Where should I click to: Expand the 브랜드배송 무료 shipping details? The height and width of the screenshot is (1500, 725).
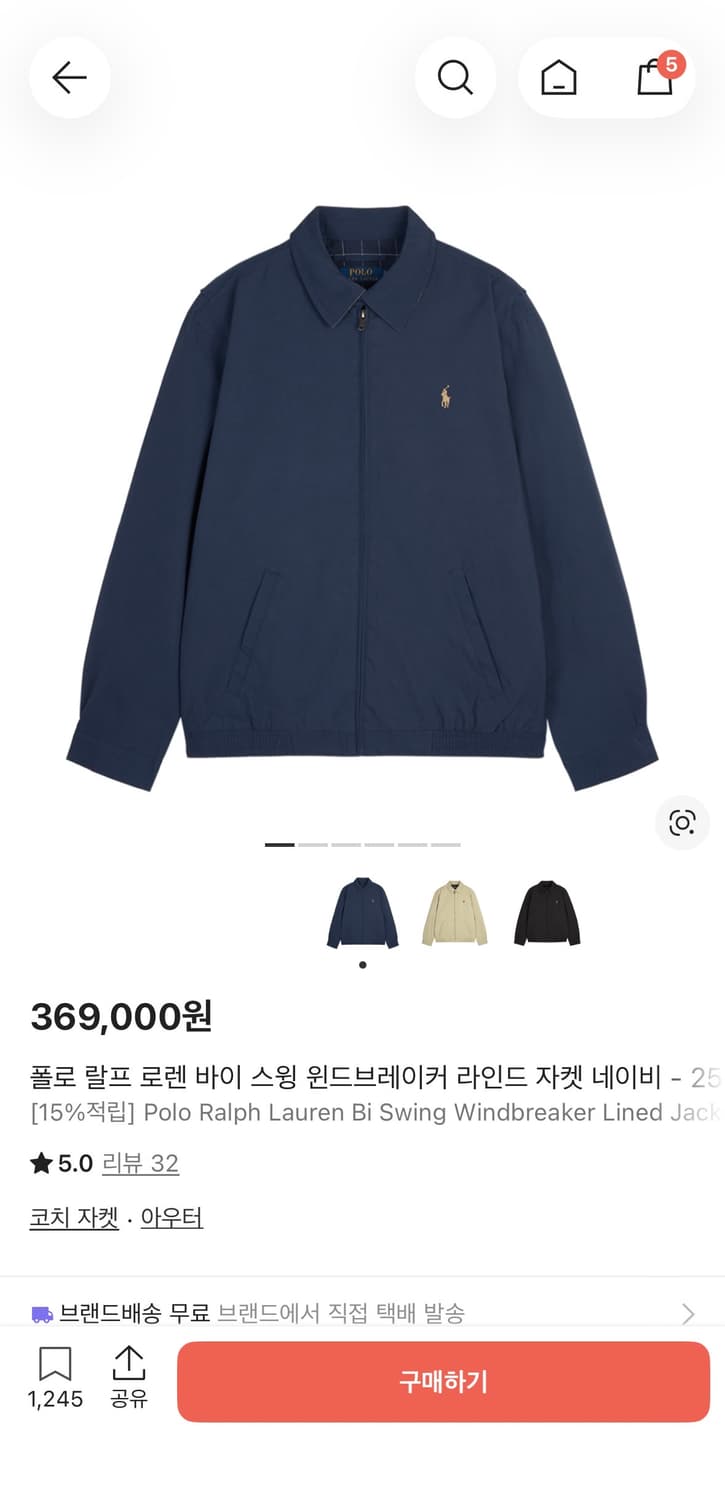(688, 1314)
